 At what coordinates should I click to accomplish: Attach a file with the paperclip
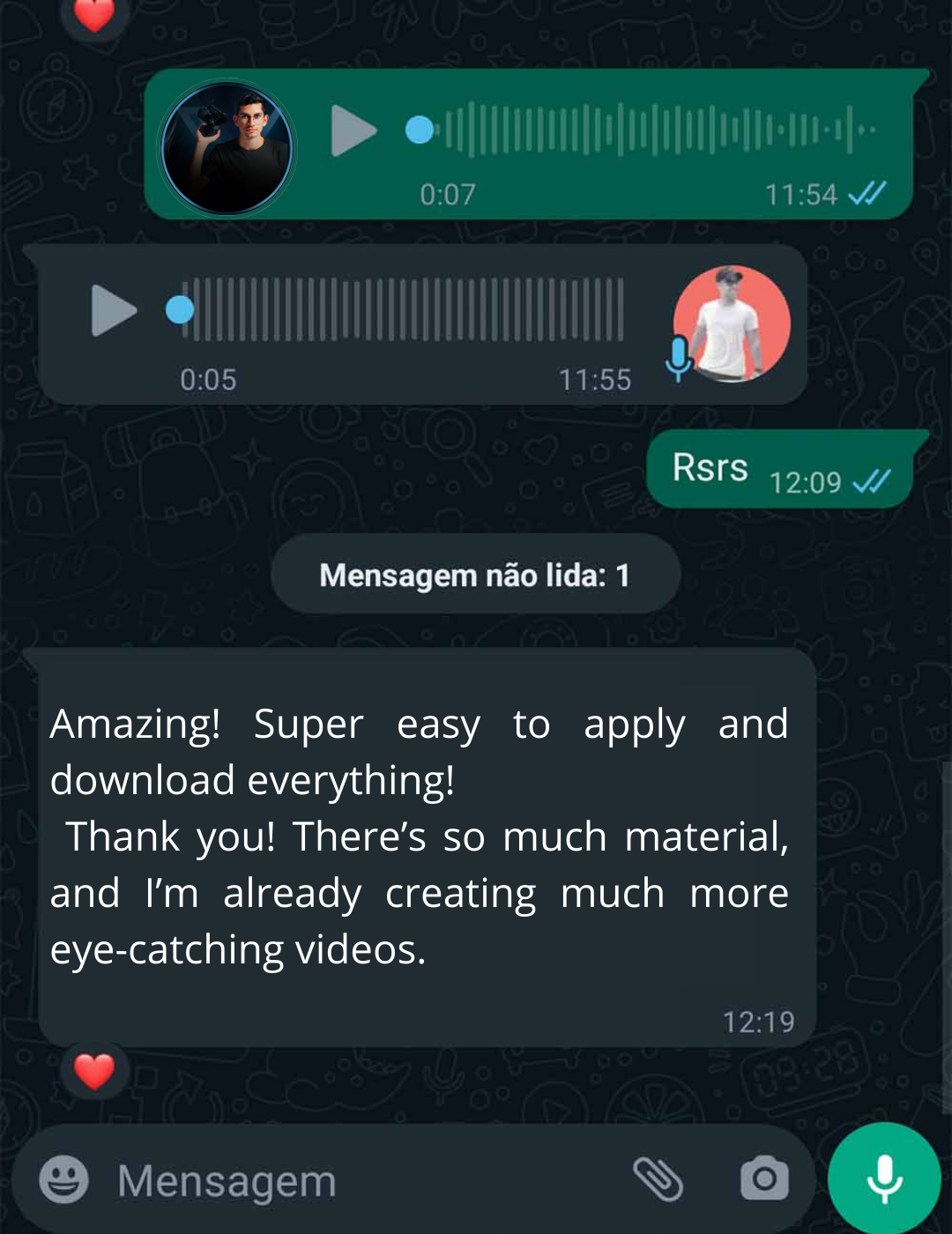click(x=658, y=1179)
